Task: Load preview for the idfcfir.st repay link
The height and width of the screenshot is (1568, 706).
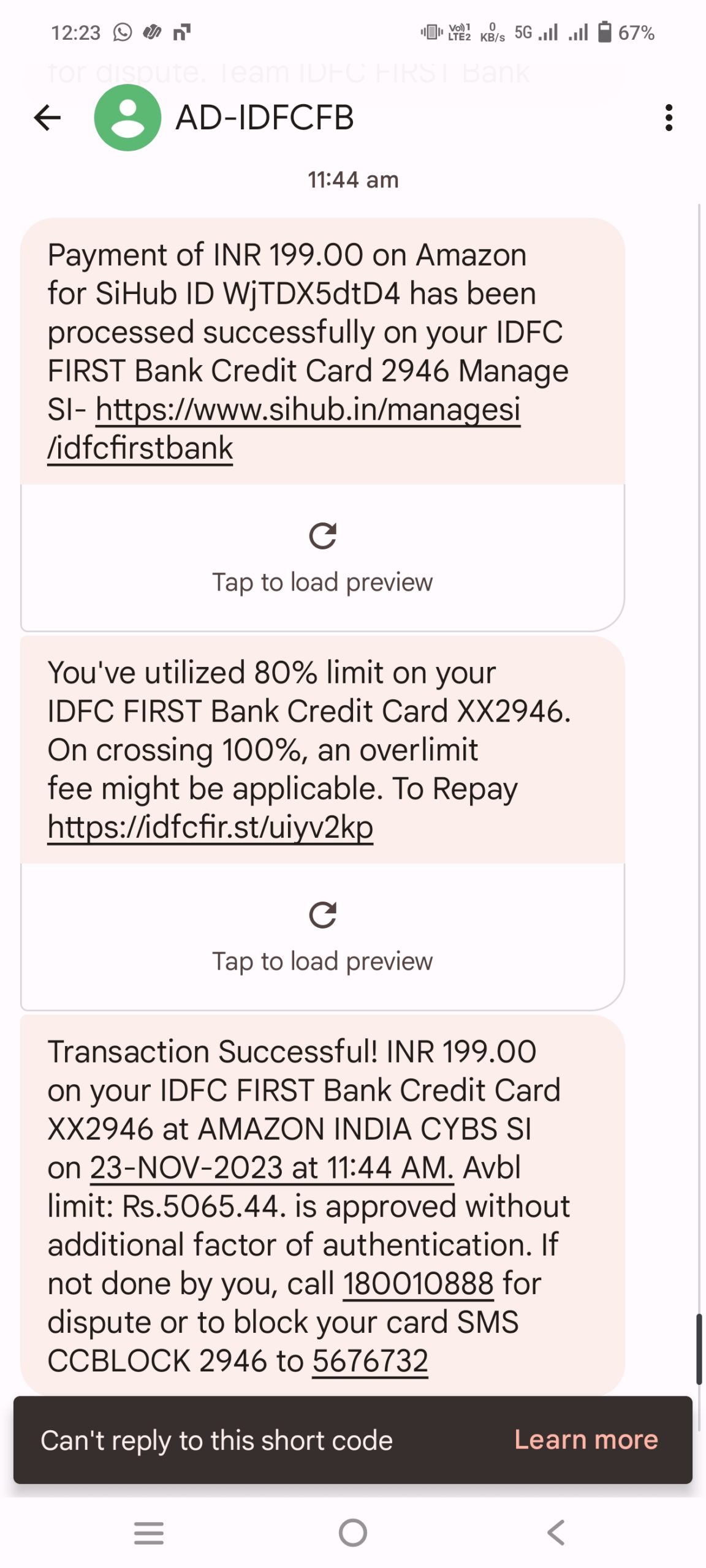Action: coord(322,936)
